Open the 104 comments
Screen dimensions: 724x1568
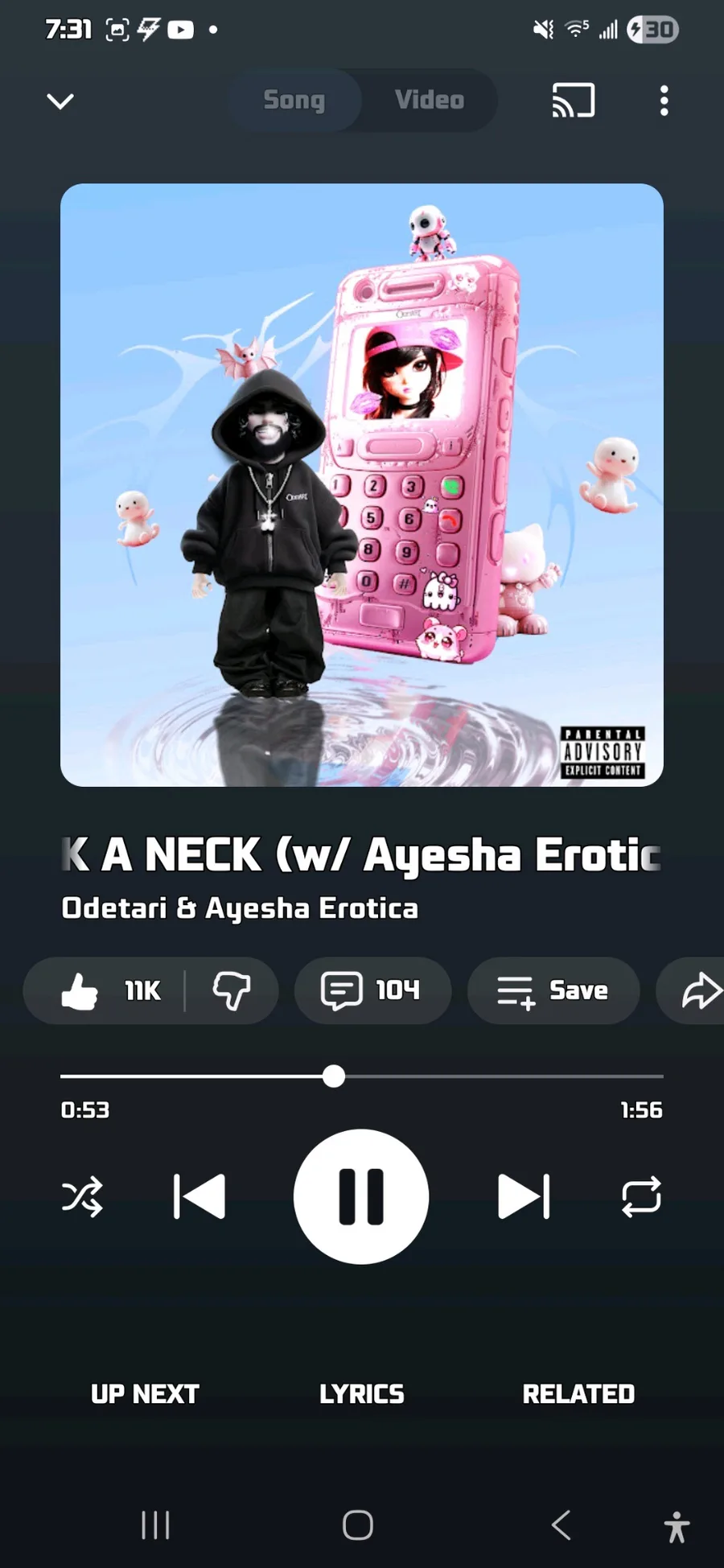(372, 990)
